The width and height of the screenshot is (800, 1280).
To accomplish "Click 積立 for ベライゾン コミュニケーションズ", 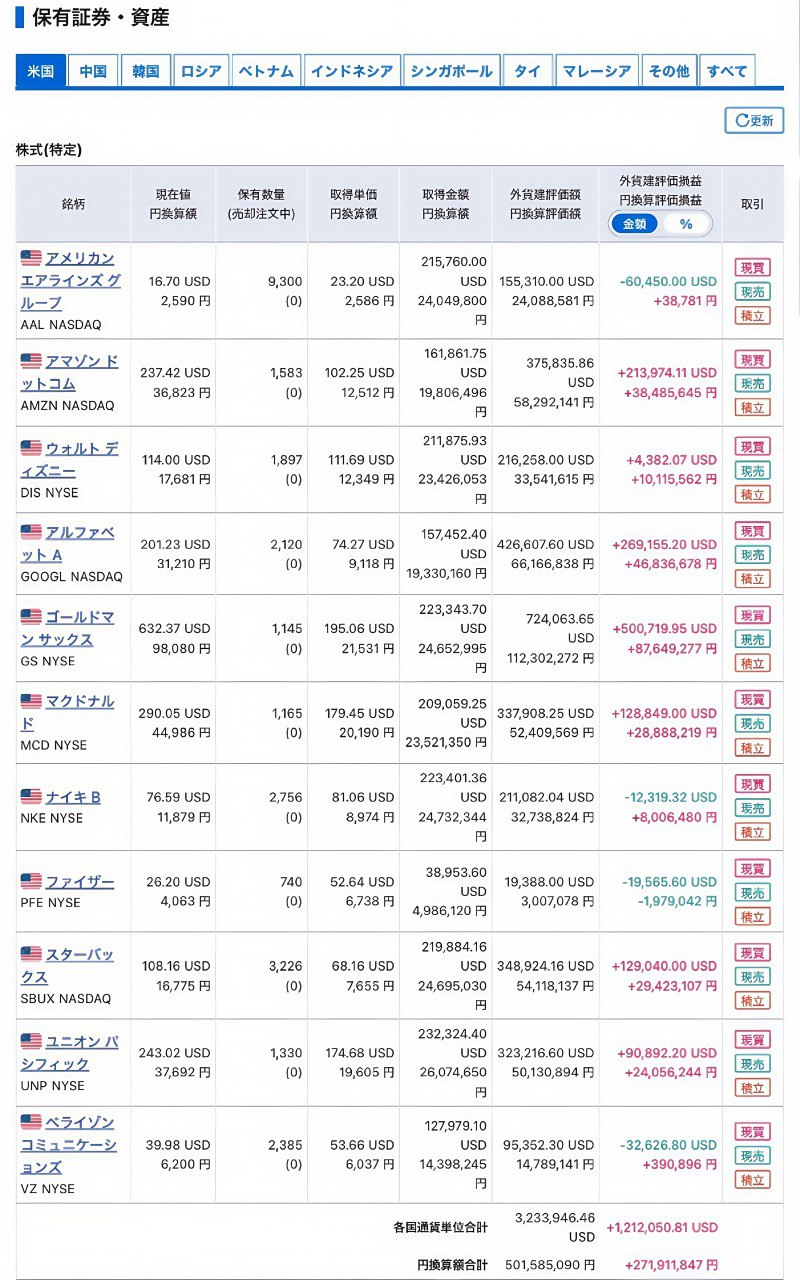I will [x=753, y=1181].
